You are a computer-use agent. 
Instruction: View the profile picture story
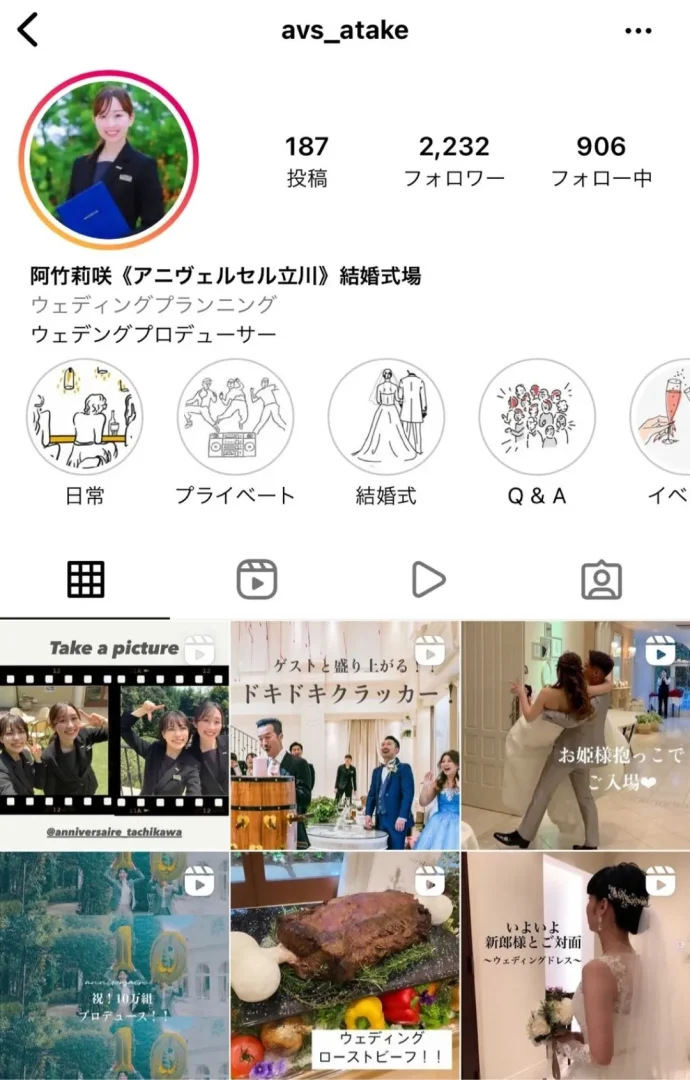pos(109,160)
